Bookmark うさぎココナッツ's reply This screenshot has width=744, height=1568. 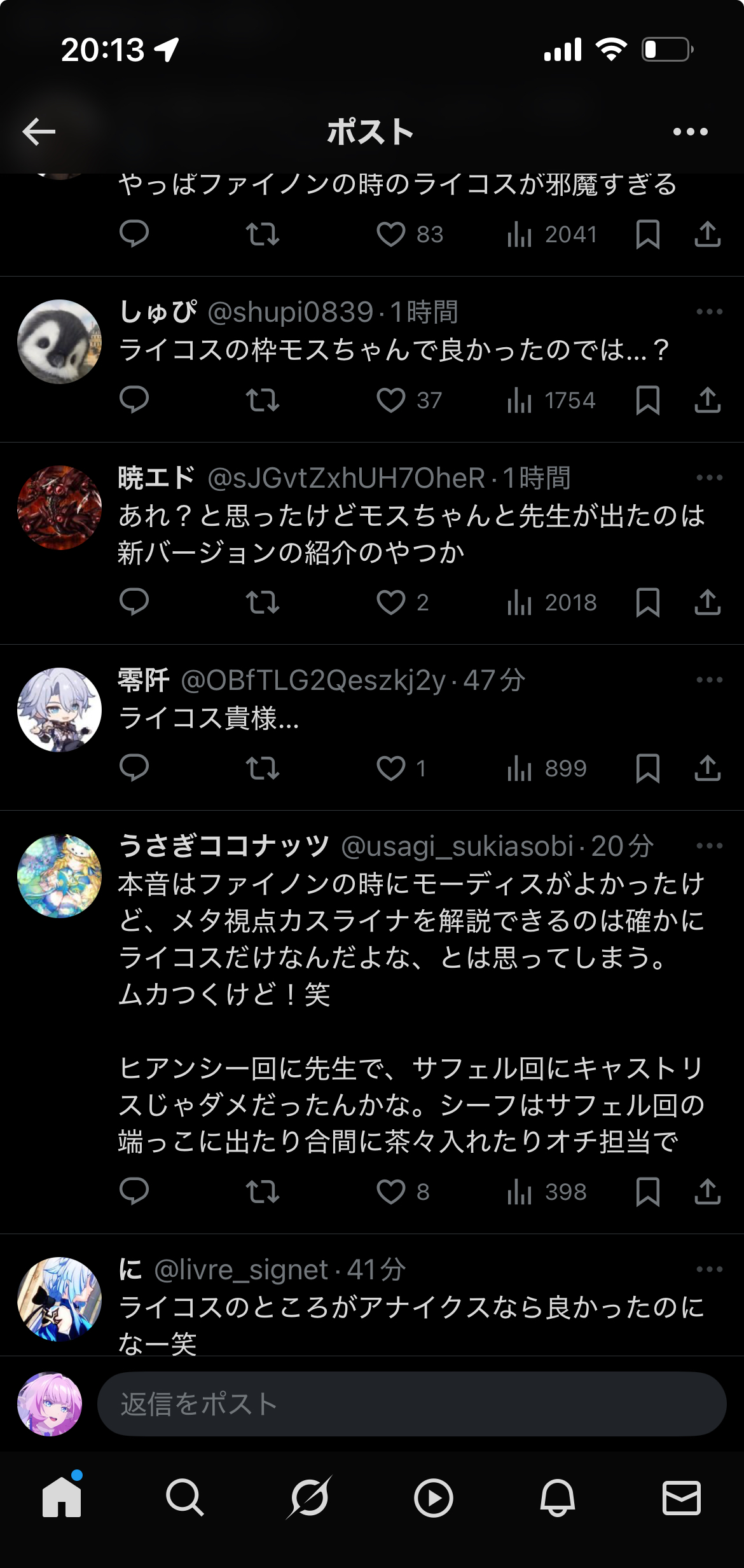pos(647,1192)
